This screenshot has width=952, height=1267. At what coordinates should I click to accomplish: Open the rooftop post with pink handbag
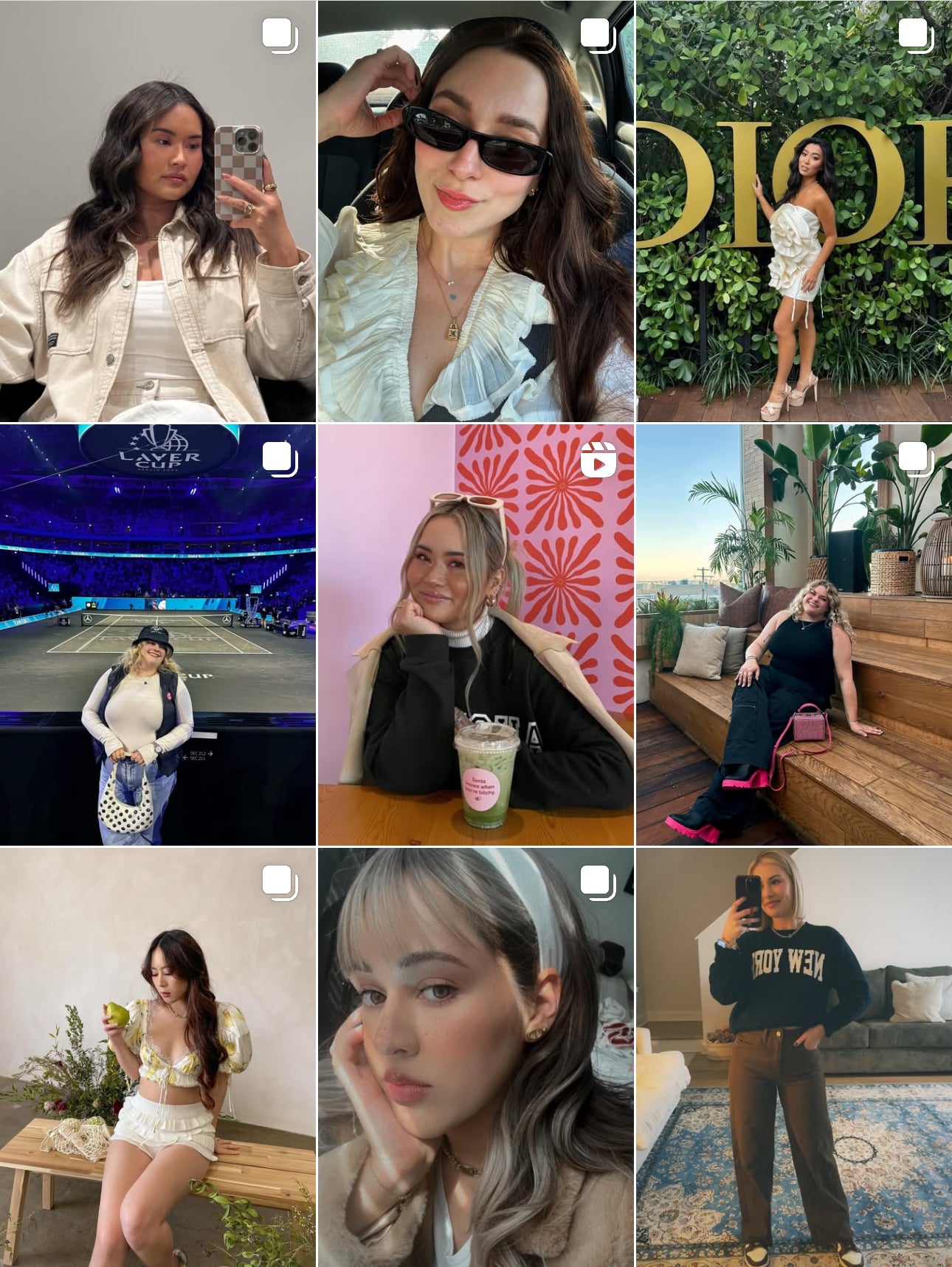(x=794, y=635)
